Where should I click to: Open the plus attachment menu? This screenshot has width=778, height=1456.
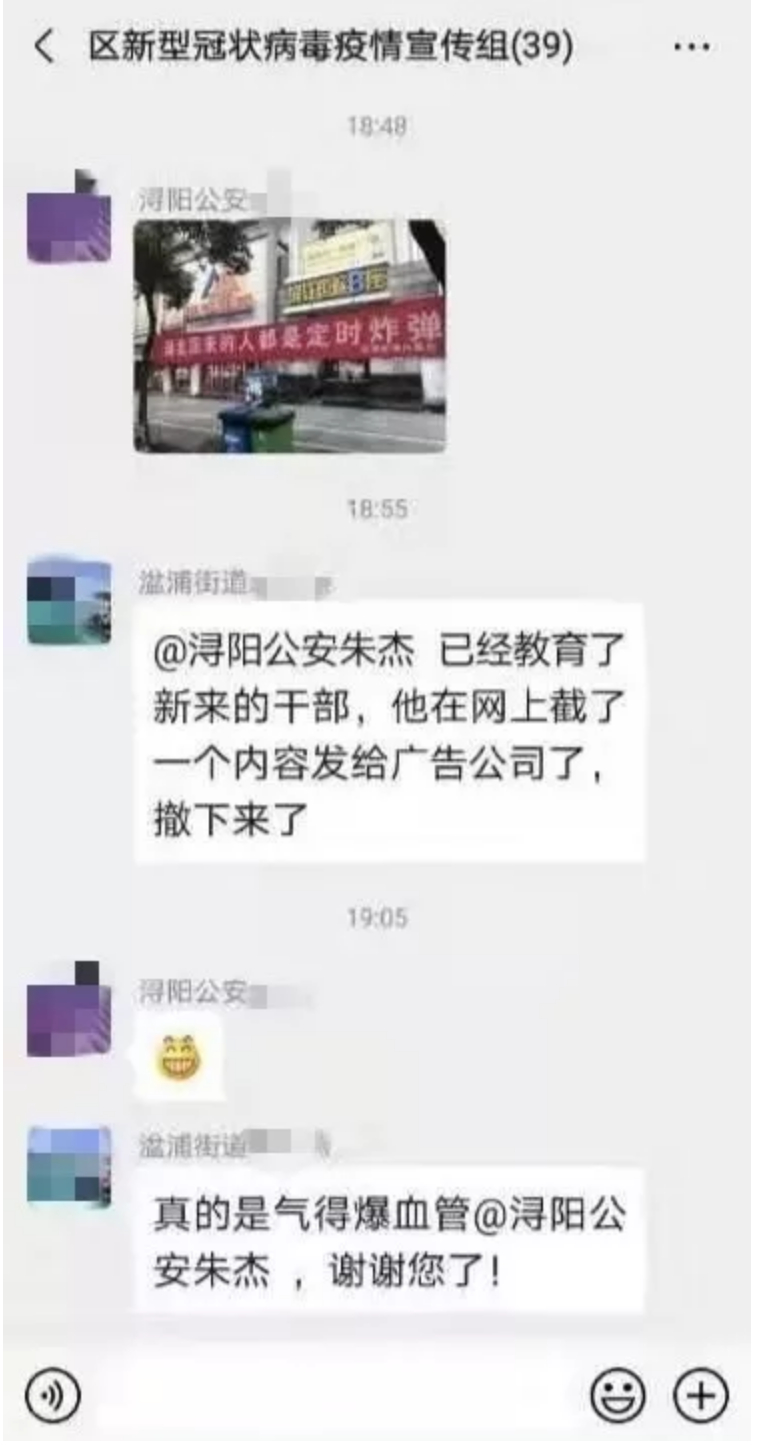pyautogui.click(x=702, y=1395)
